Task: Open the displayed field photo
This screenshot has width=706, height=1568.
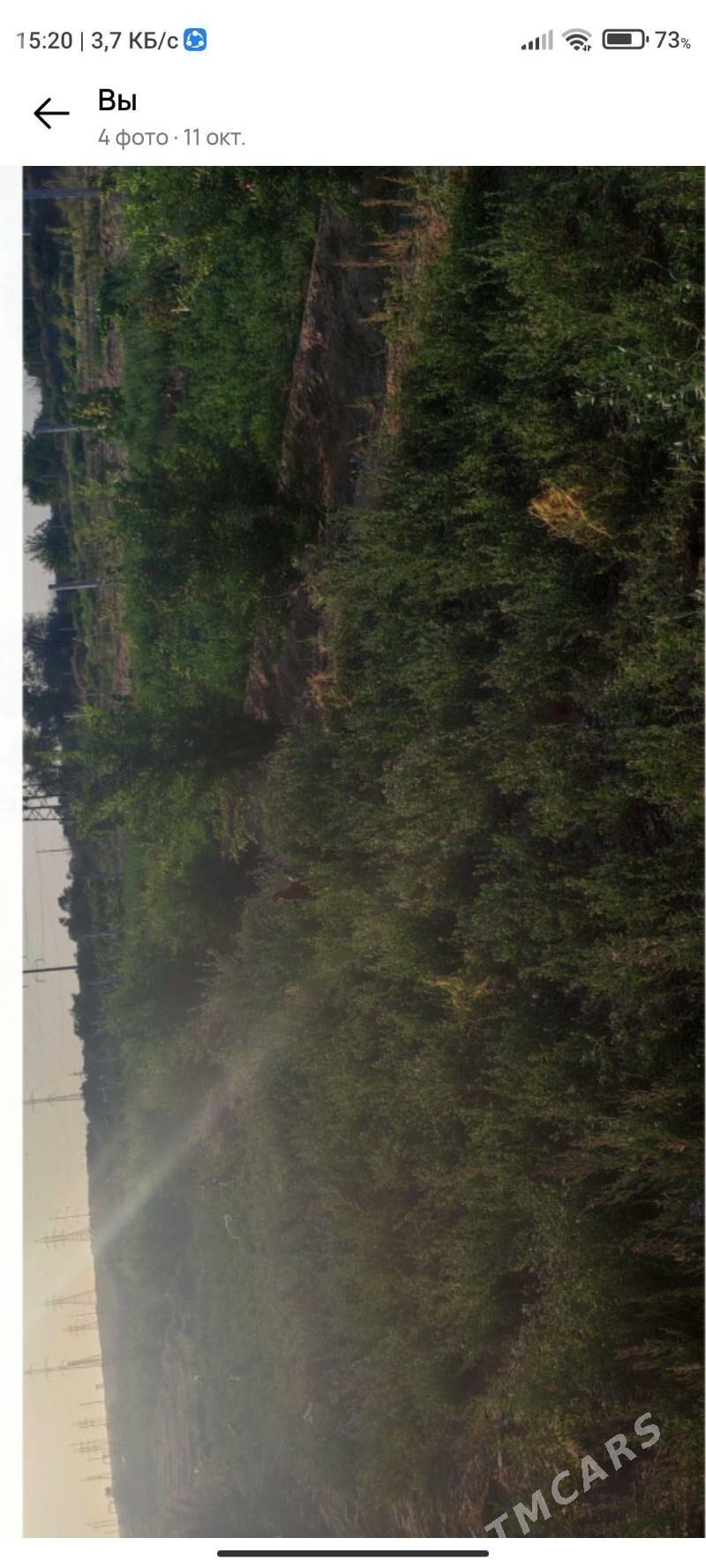Action: point(364,852)
